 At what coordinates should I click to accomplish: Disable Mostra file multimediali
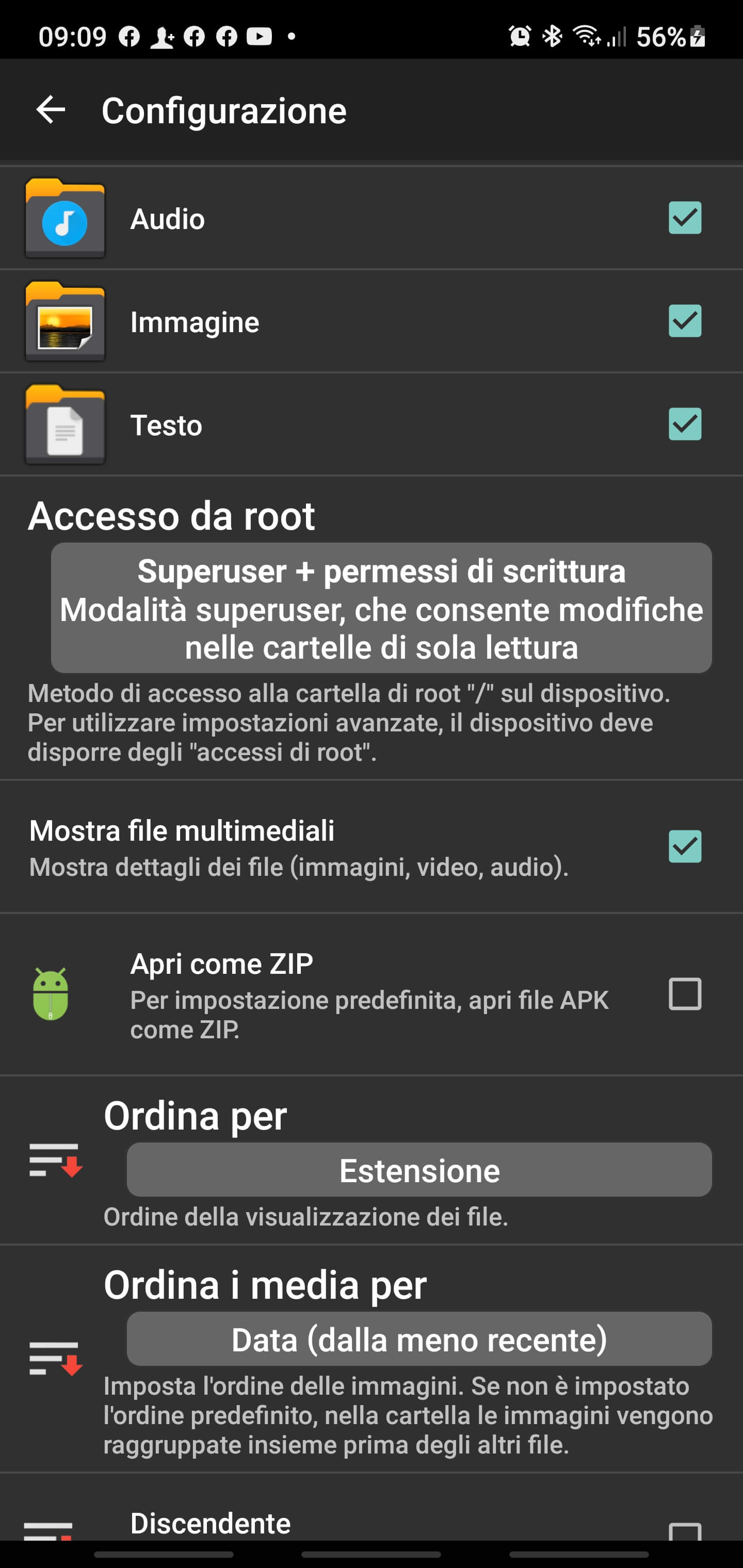[x=685, y=846]
